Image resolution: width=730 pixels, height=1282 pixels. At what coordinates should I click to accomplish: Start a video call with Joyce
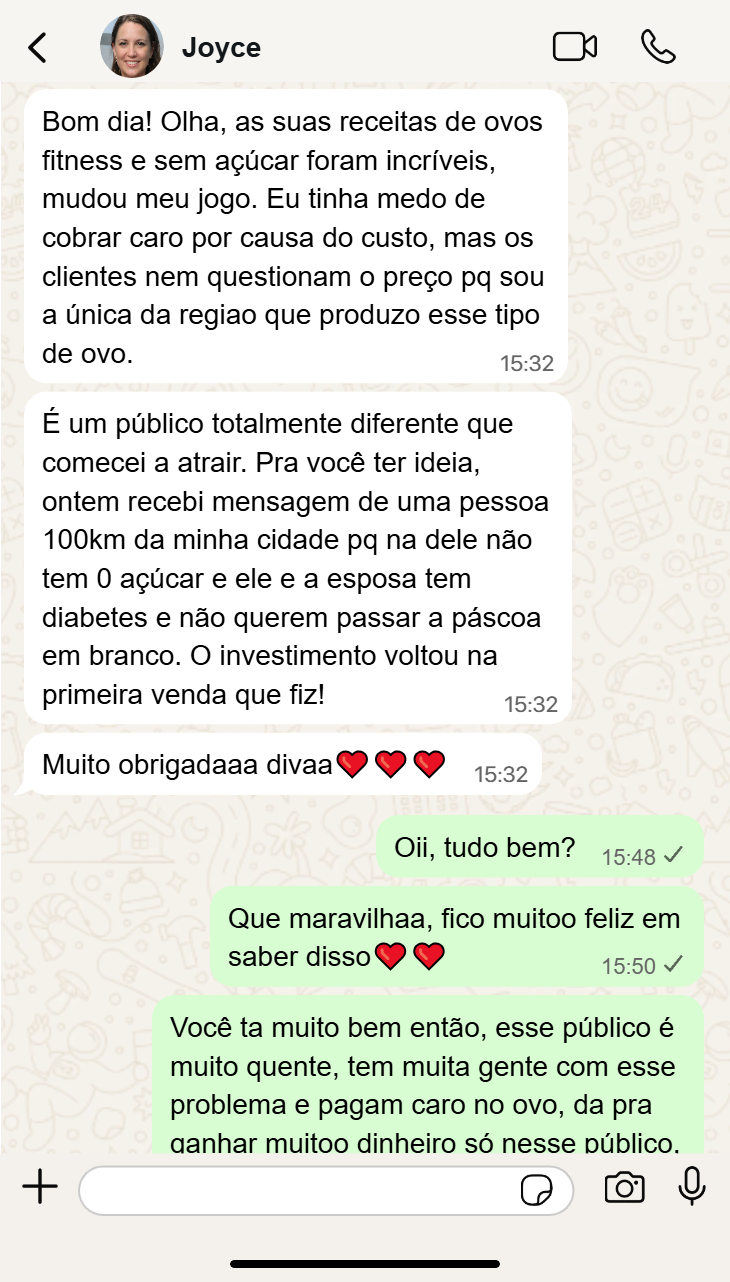click(575, 47)
